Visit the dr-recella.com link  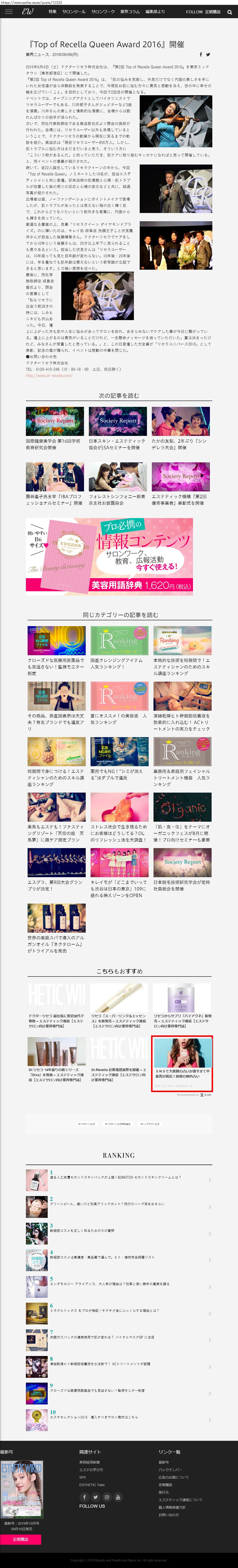(x=49, y=376)
